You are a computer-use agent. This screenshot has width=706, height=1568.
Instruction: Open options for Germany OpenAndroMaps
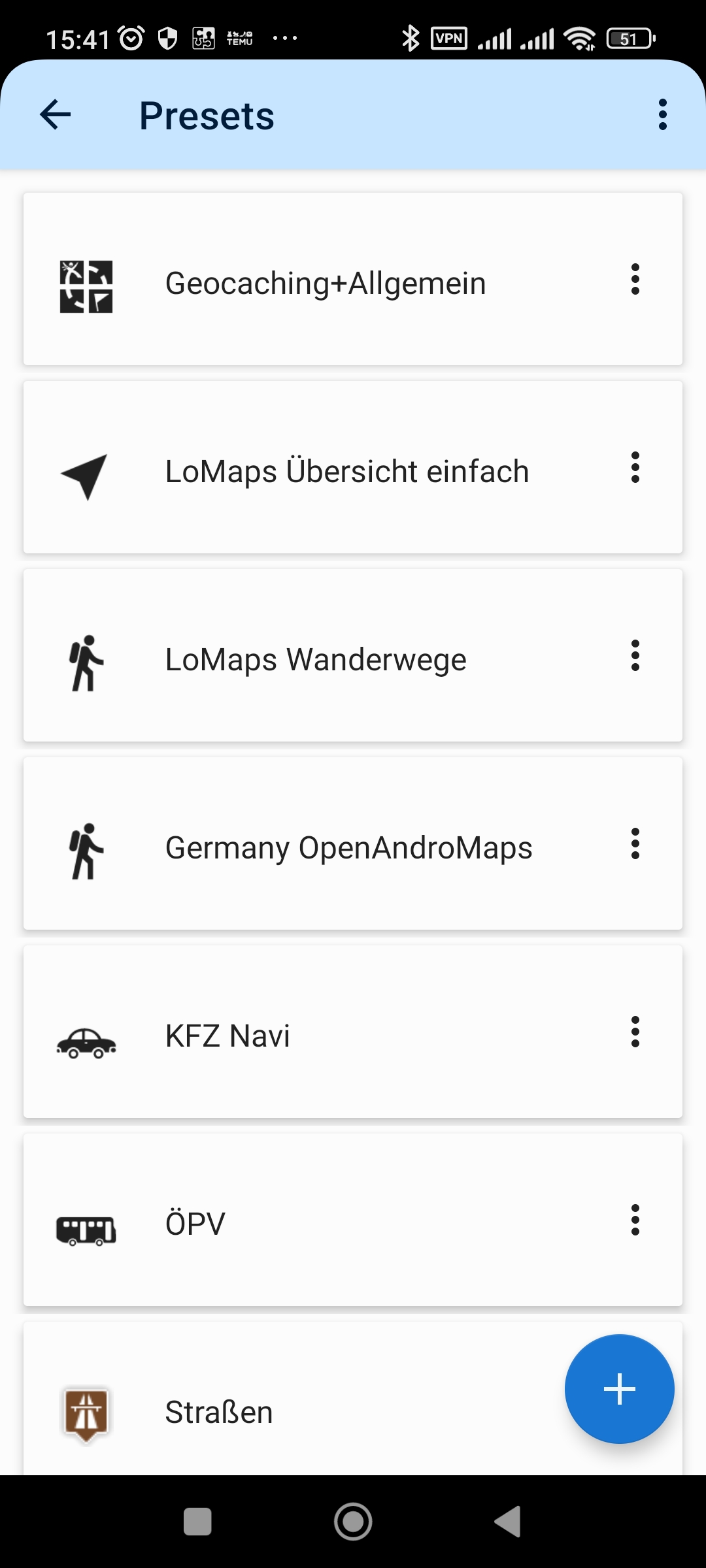click(635, 844)
